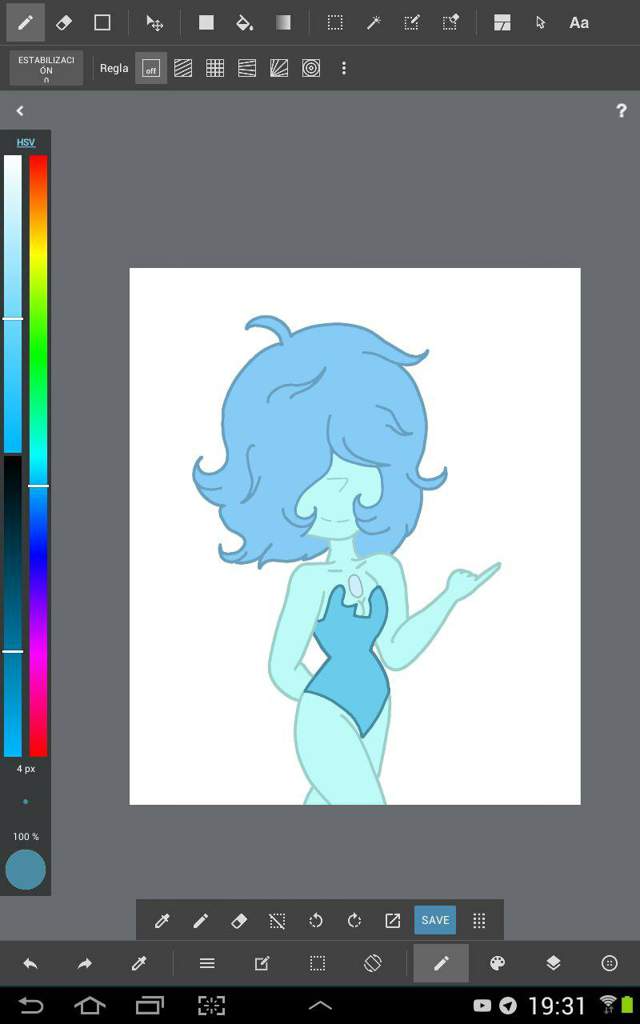Choose the bucket fill tool

[x=244, y=22]
